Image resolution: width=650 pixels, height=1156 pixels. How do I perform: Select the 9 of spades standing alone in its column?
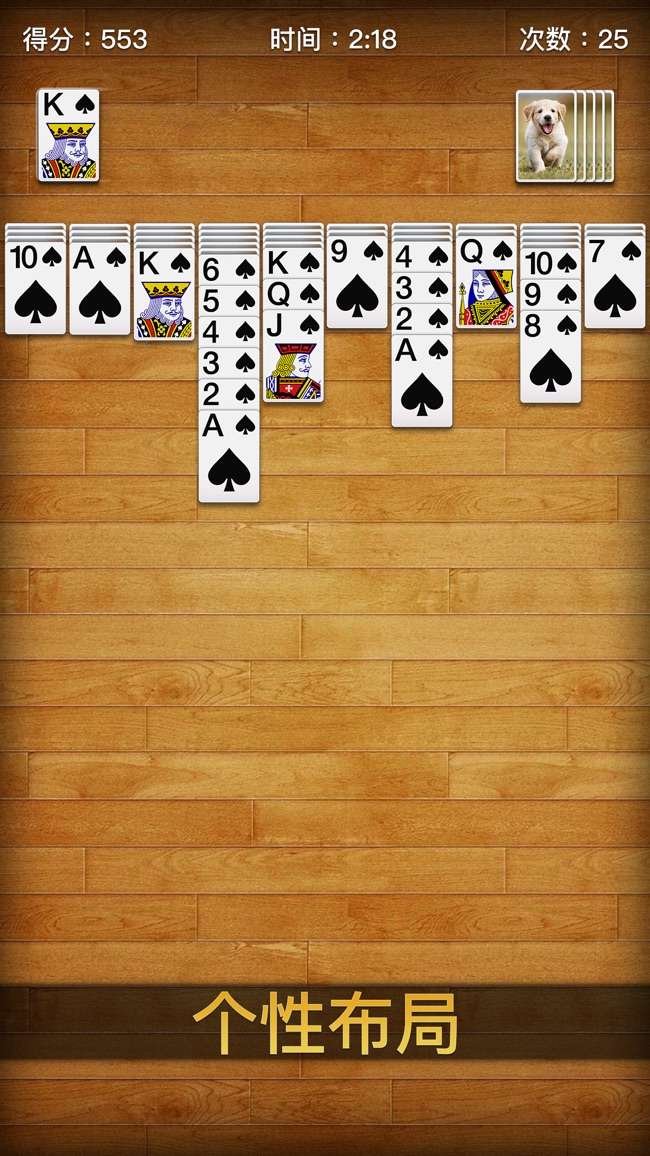(x=357, y=279)
